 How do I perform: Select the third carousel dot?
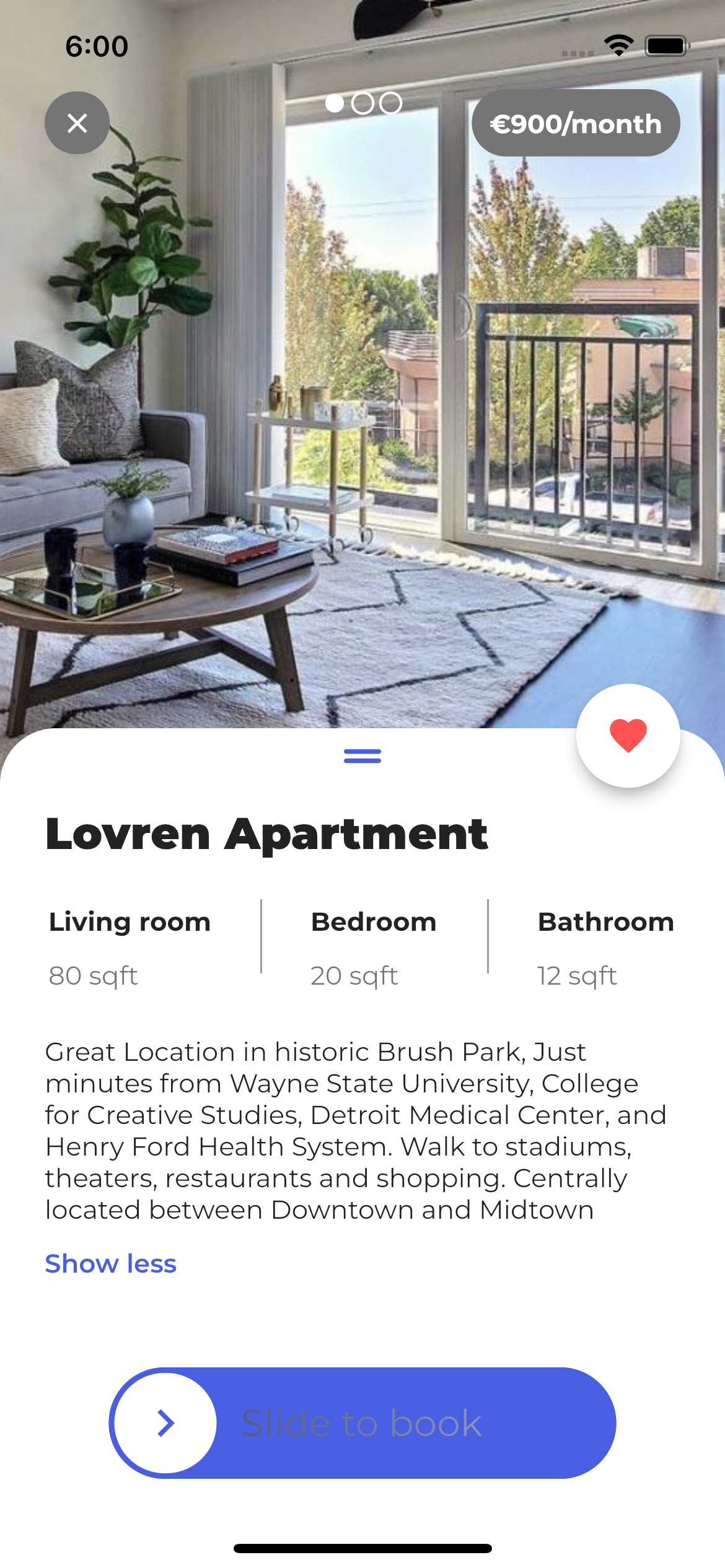pyautogui.click(x=390, y=103)
